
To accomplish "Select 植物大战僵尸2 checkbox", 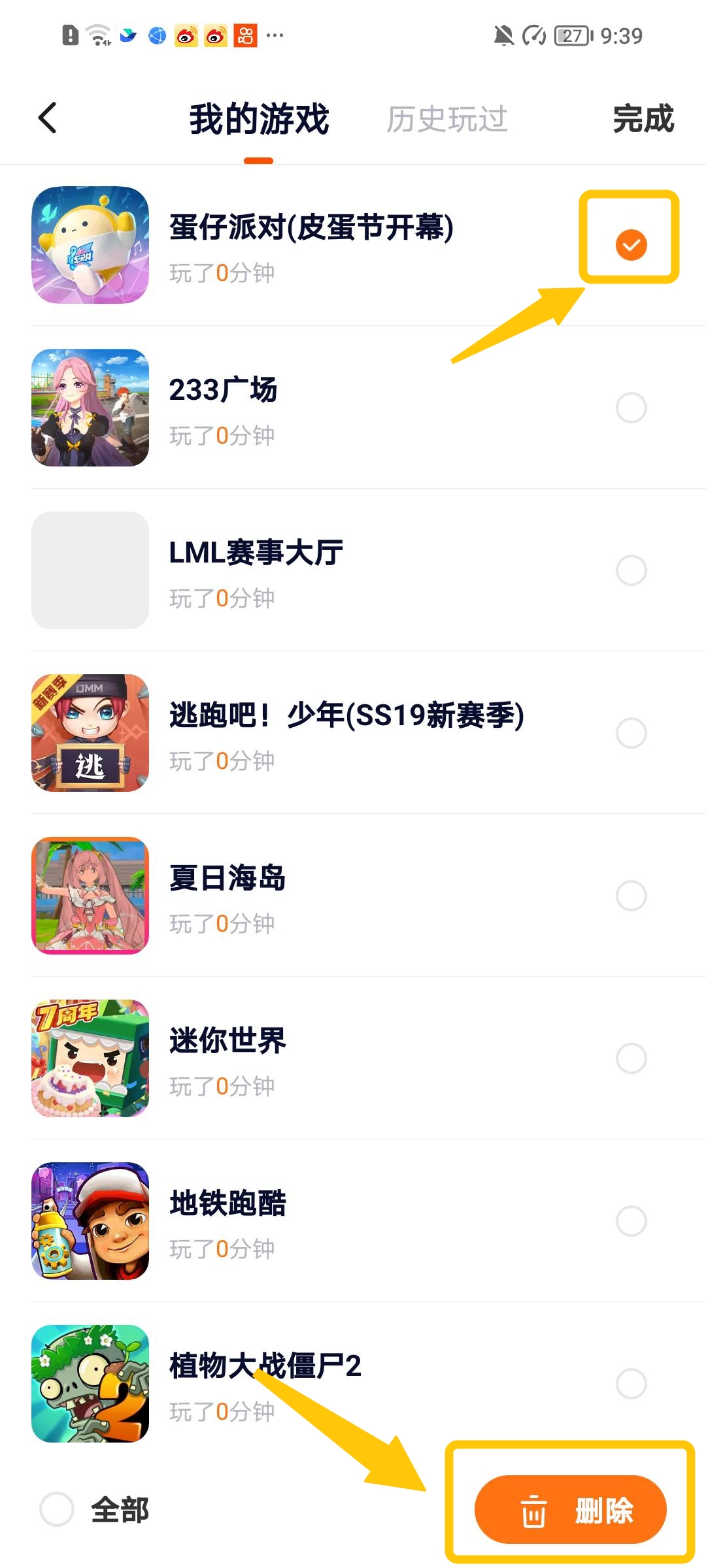I will coord(631,1384).
